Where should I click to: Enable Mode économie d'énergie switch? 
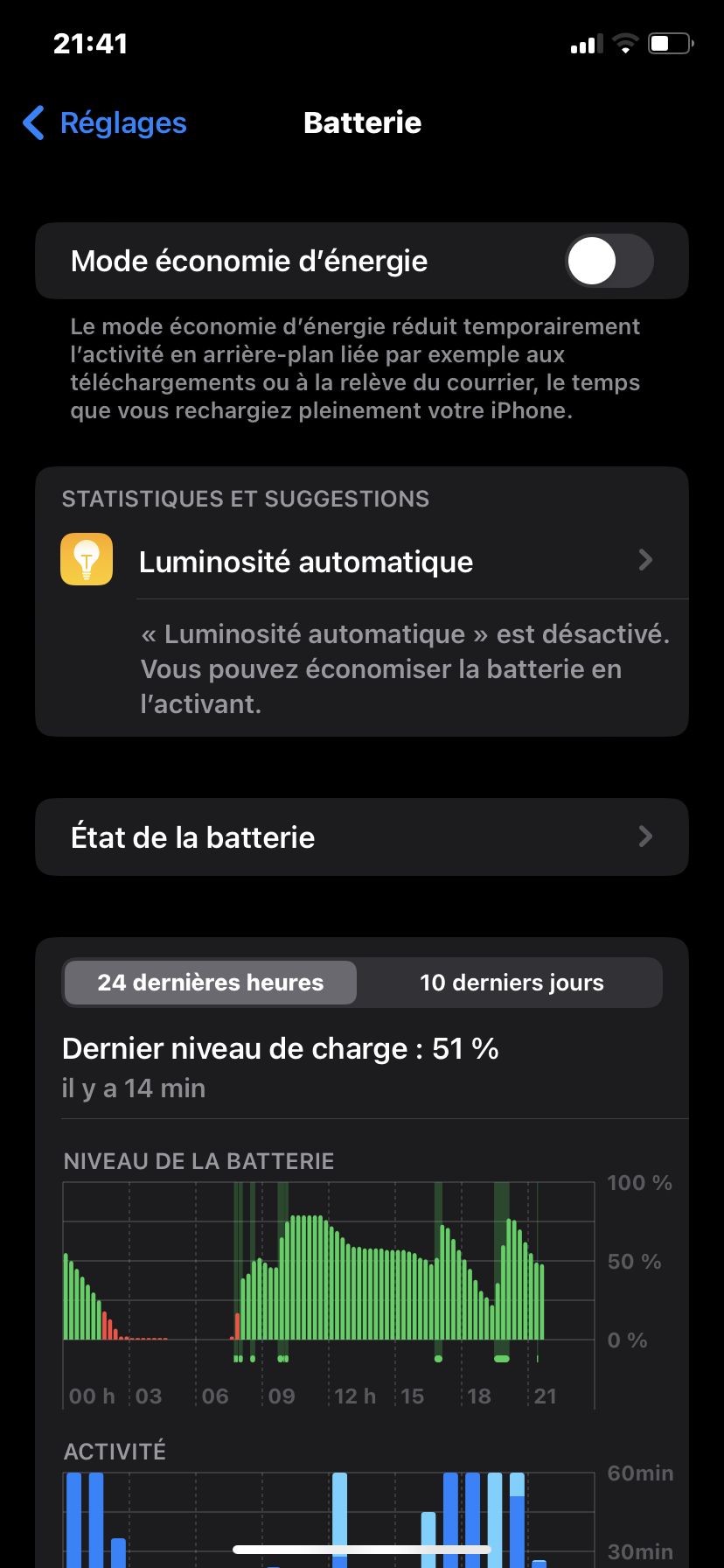(x=609, y=261)
